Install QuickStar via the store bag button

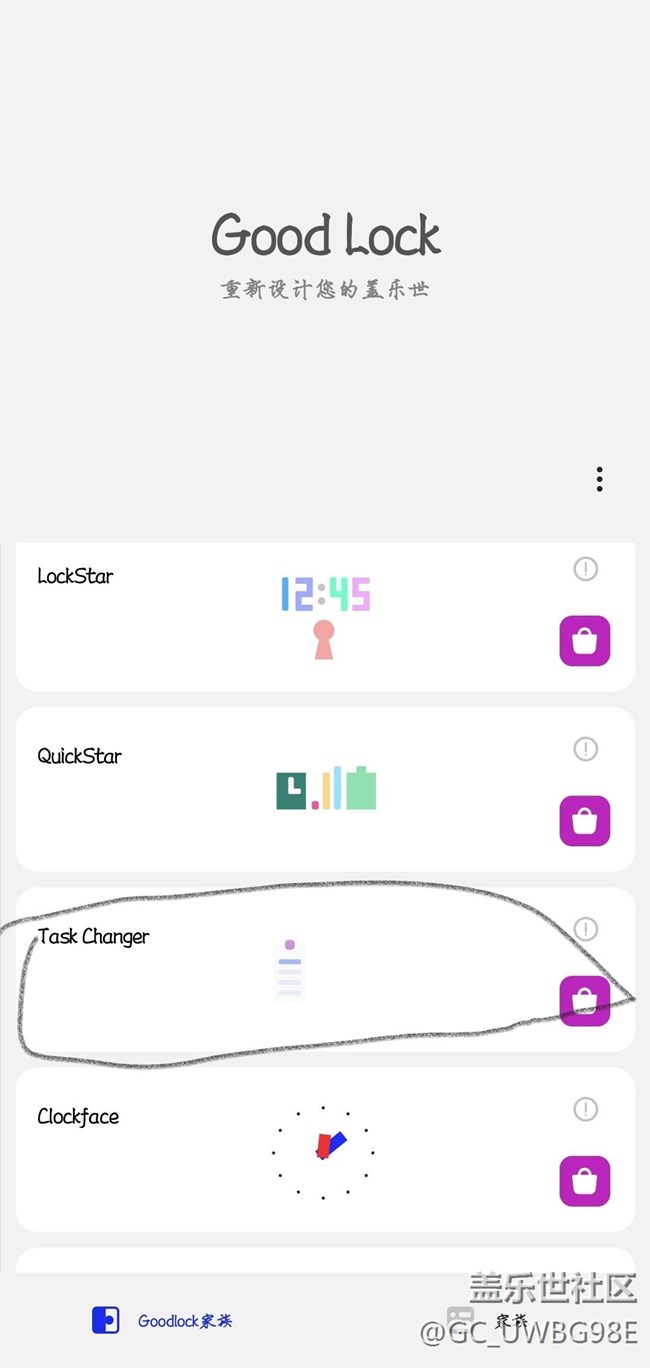pyautogui.click(x=585, y=821)
